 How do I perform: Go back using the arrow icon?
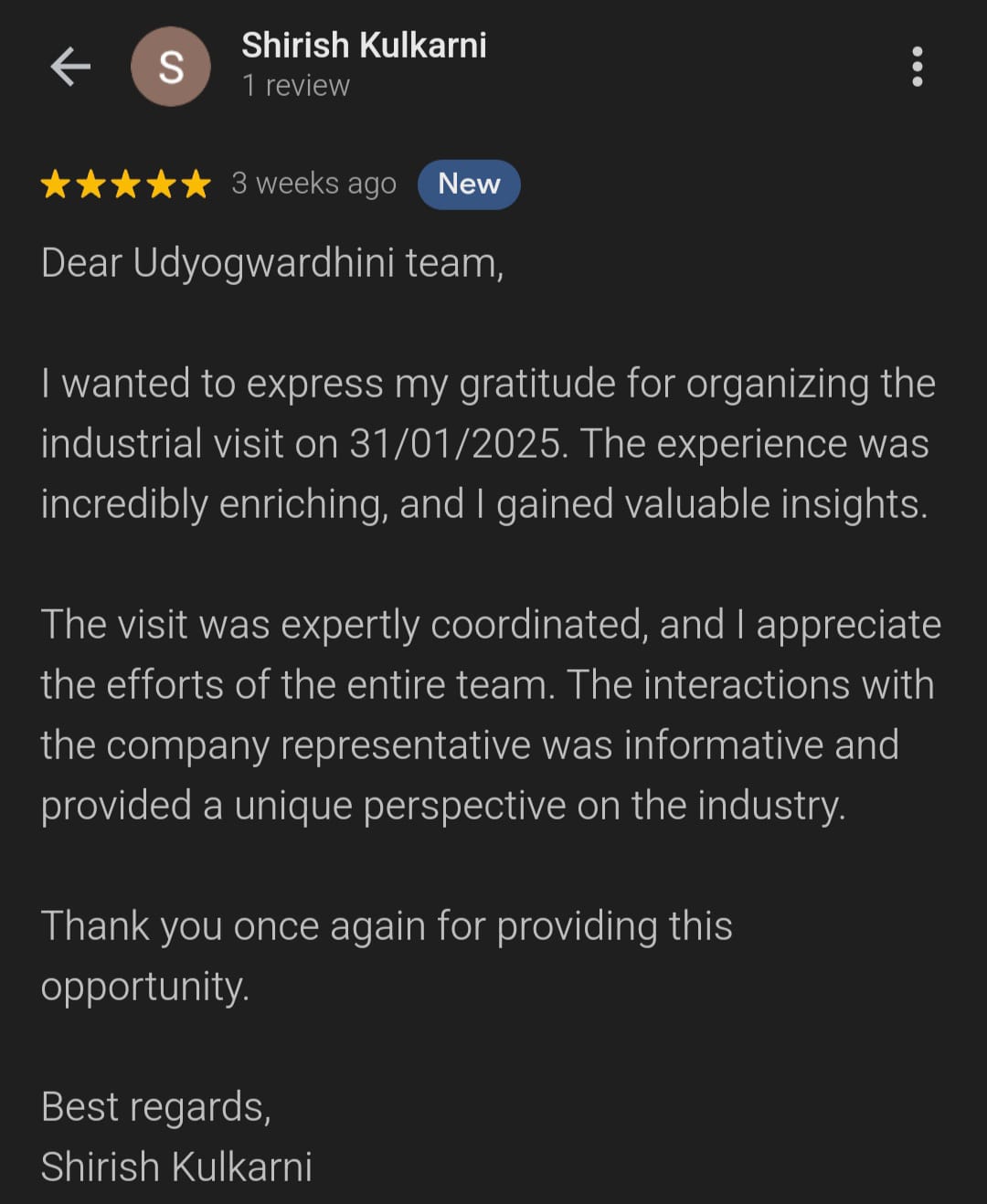click(x=69, y=67)
